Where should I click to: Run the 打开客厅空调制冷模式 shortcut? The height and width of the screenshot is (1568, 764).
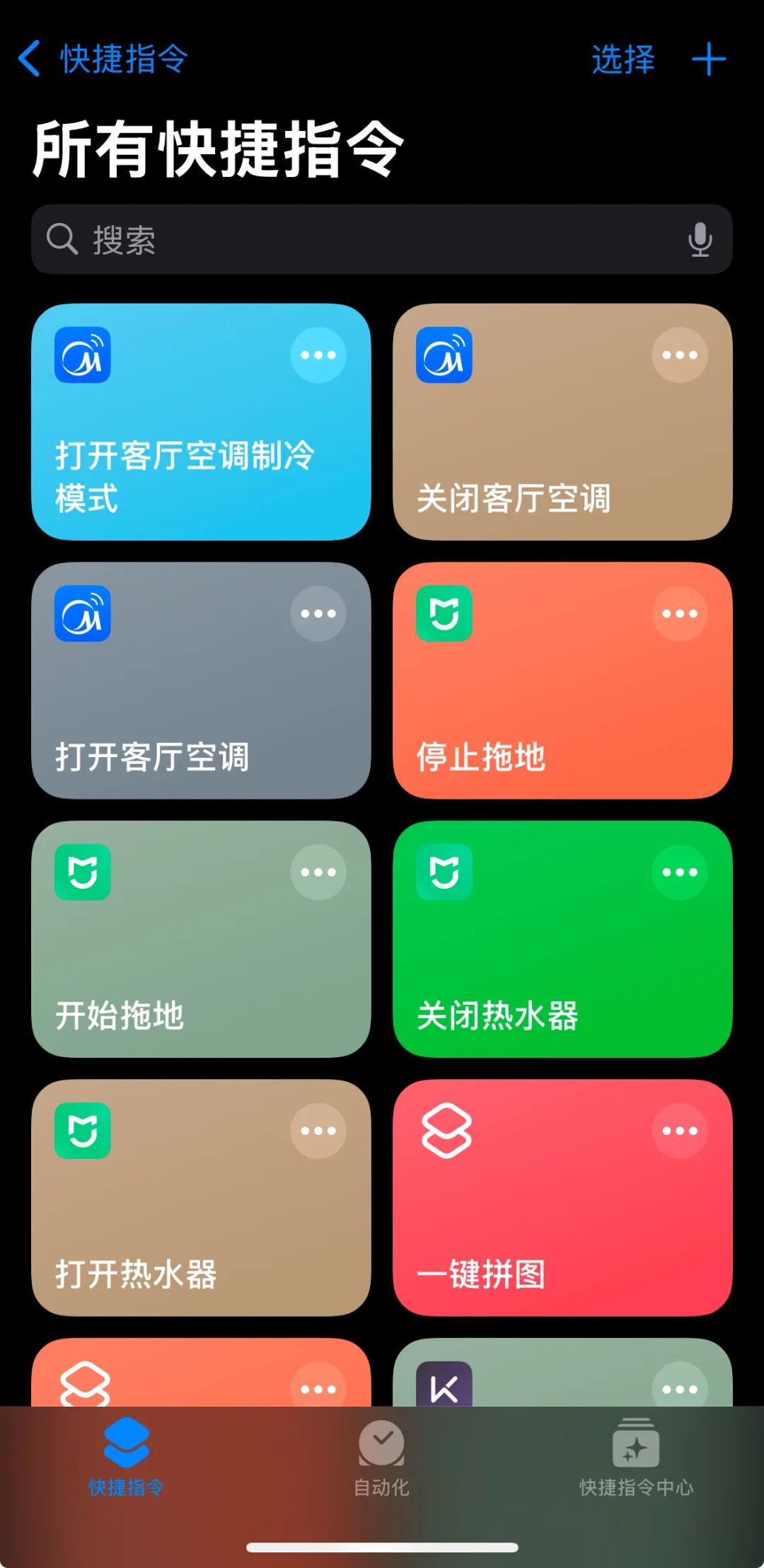click(184, 453)
